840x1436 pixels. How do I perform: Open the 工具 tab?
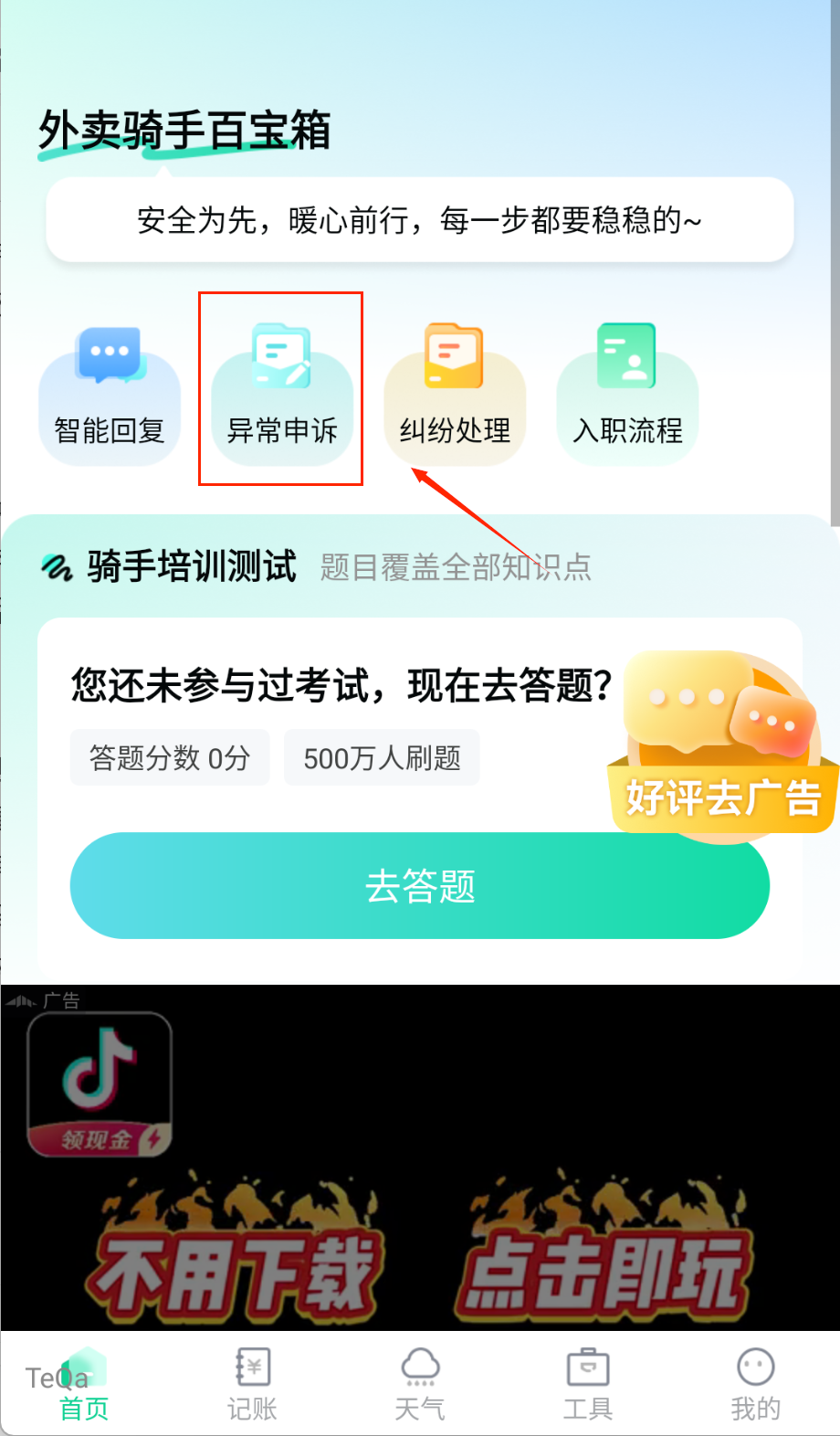[x=588, y=1384]
